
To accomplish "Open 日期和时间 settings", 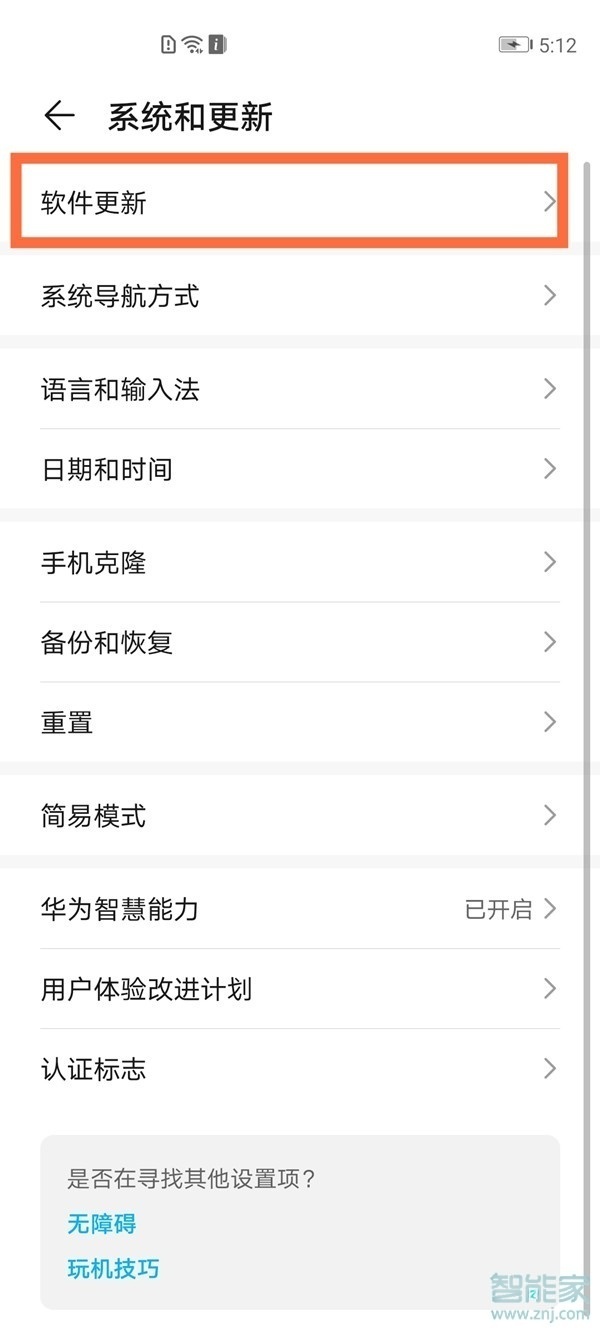I will (290, 469).
